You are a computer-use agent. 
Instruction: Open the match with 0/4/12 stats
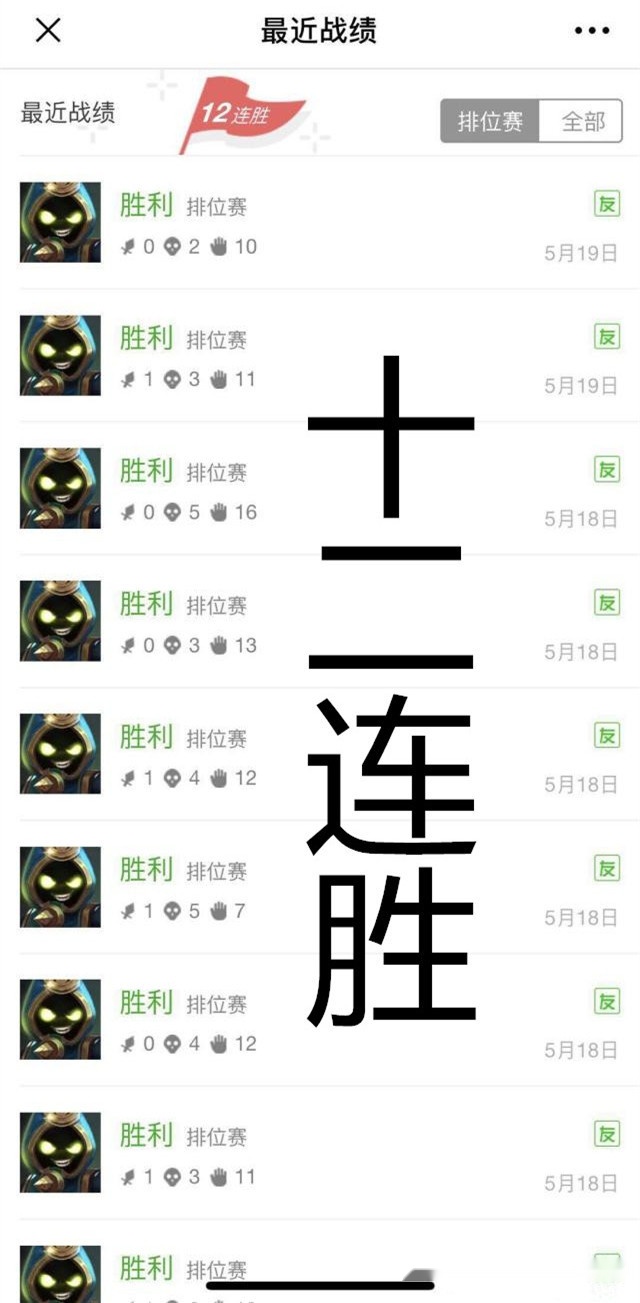coord(320,1020)
